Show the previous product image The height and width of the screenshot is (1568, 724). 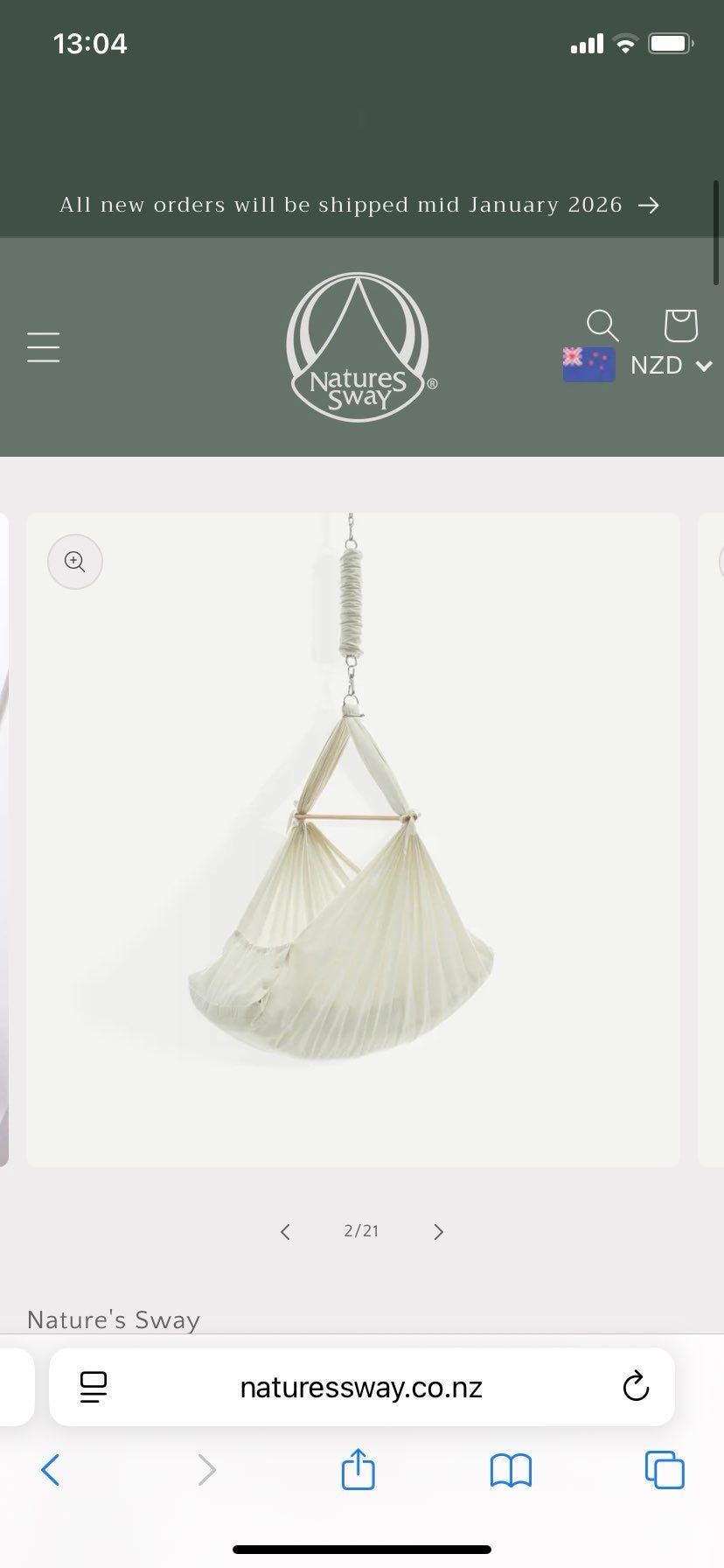pos(285,1231)
